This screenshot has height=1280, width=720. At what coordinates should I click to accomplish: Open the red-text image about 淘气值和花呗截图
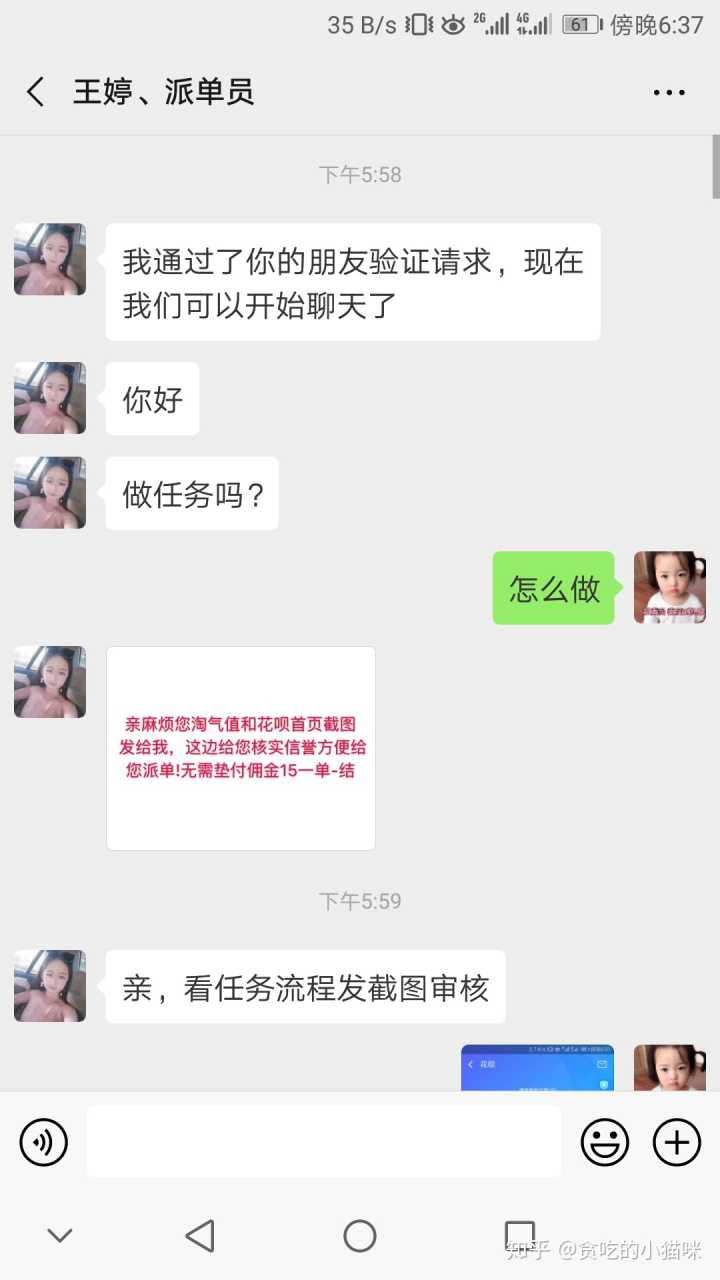pyautogui.click(x=241, y=748)
